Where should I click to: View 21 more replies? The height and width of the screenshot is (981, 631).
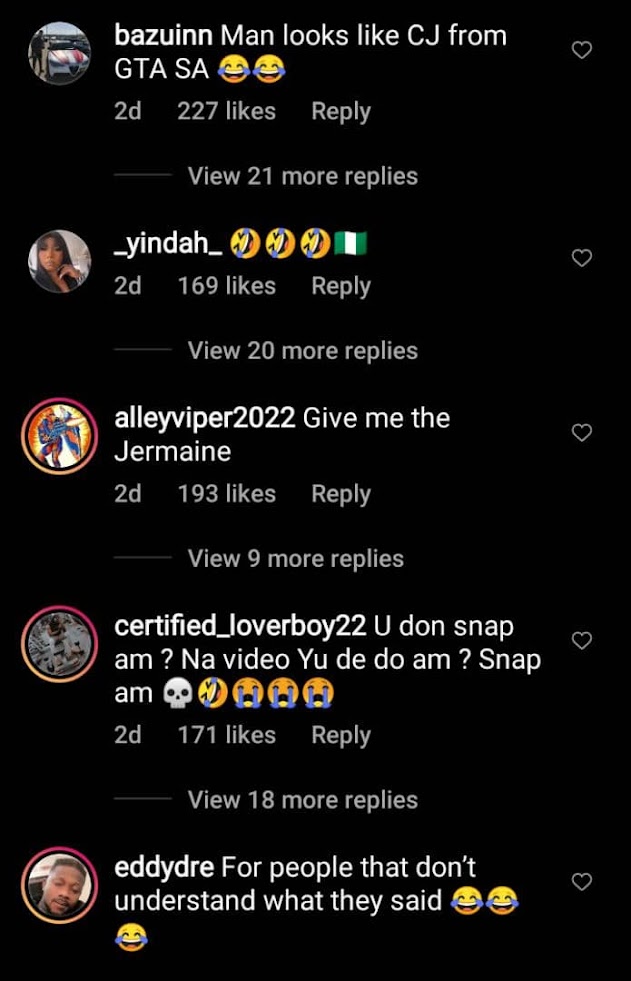pyautogui.click(x=302, y=176)
